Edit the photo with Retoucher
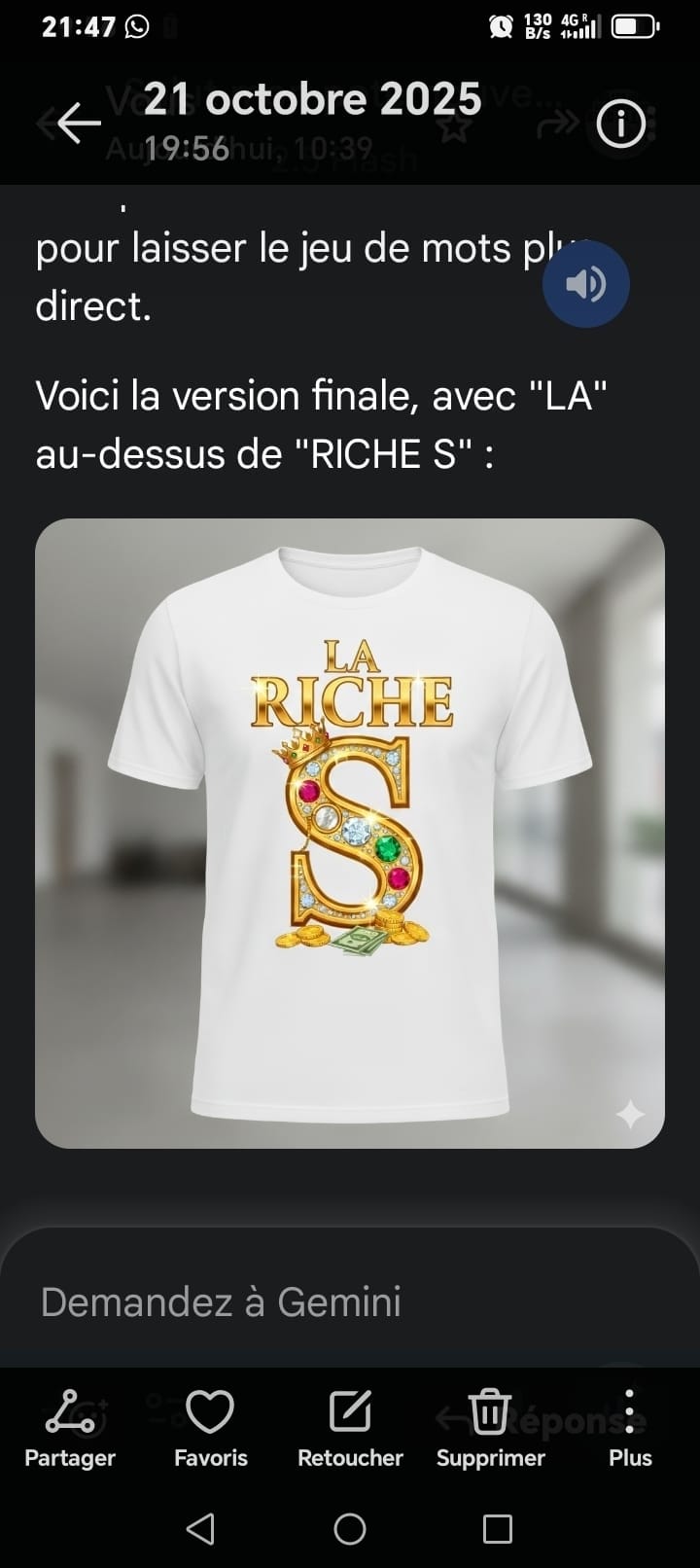 [x=350, y=1427]
